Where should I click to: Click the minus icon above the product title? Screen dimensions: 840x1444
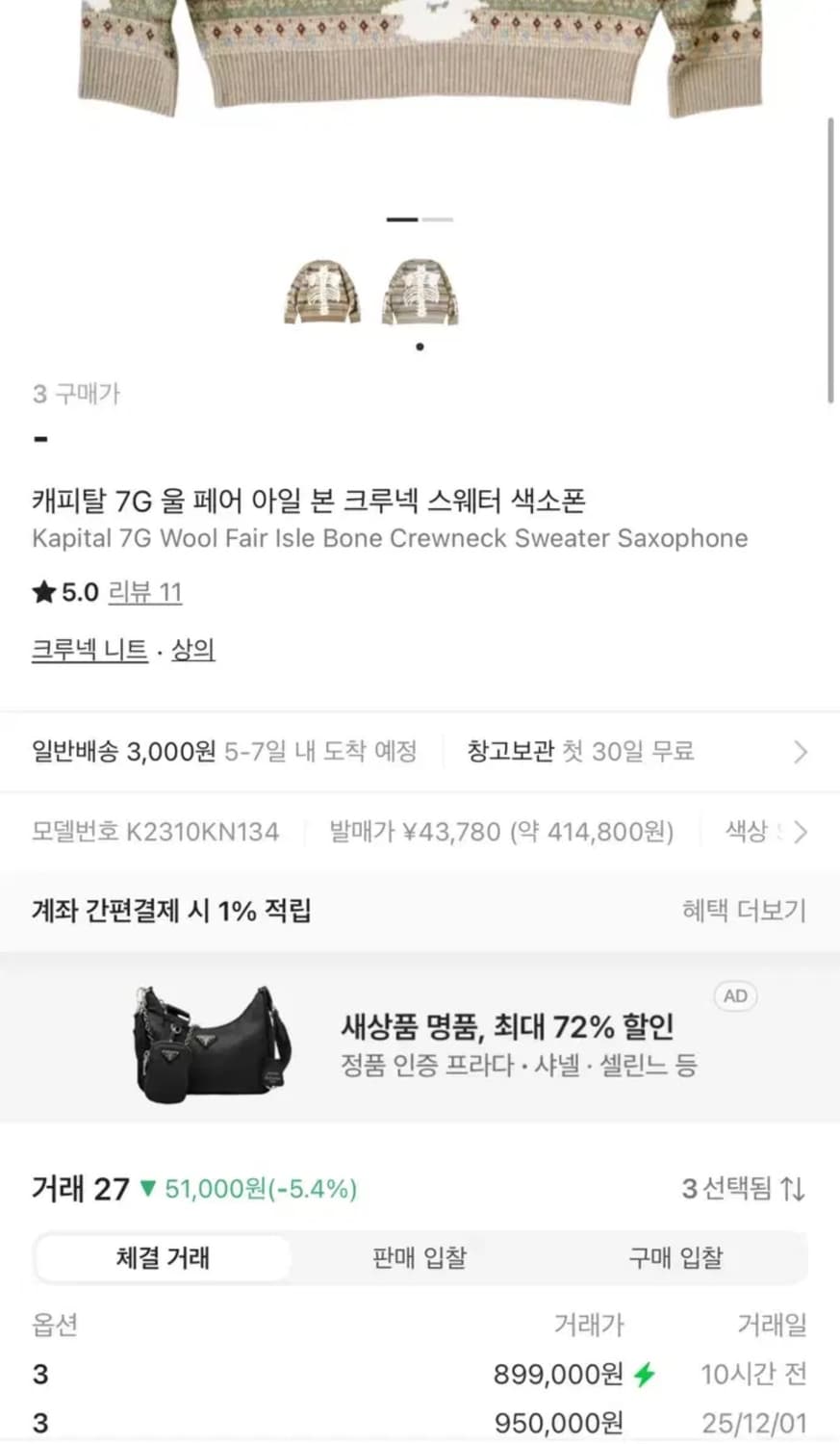coord(38,438)
